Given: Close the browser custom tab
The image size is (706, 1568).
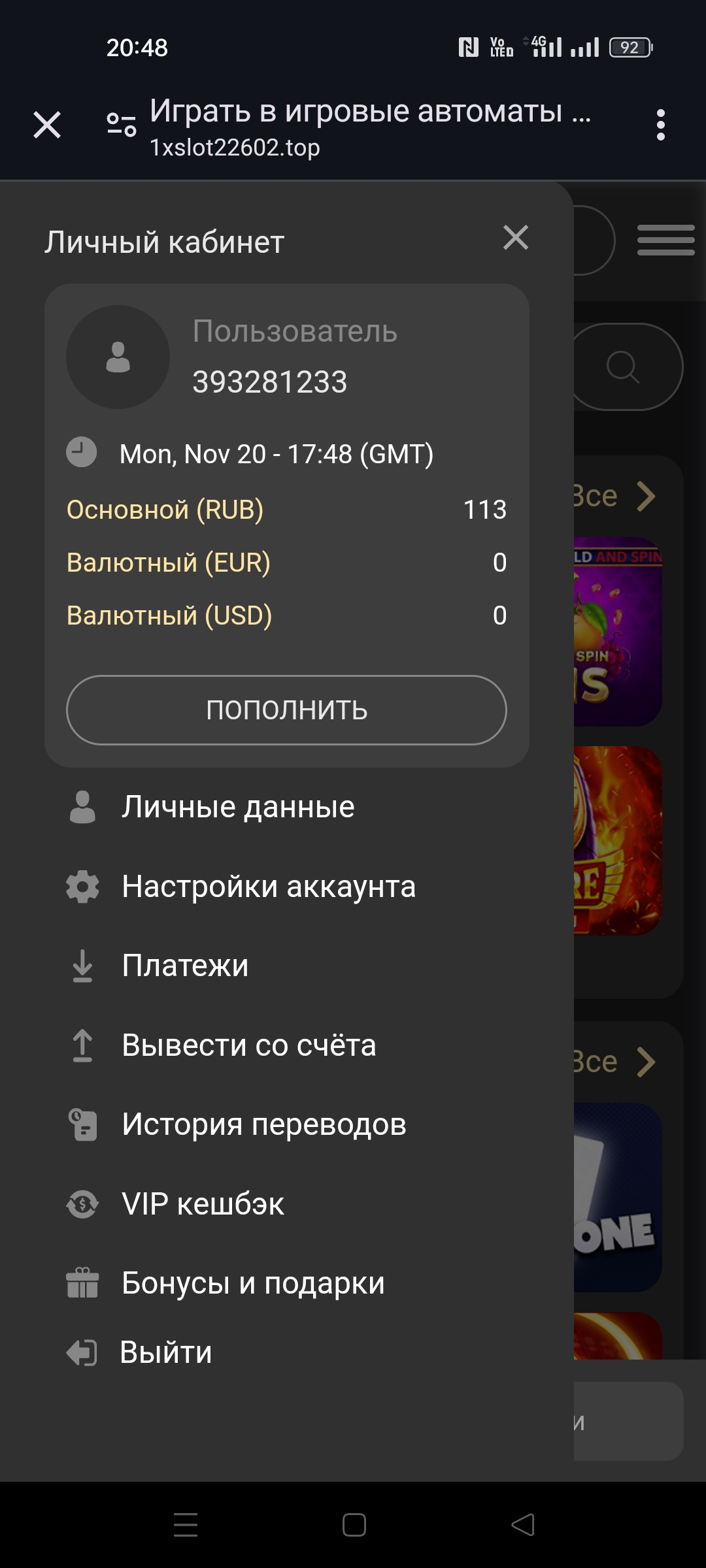Looking at the screenshot, I should (x=47, y=125).
